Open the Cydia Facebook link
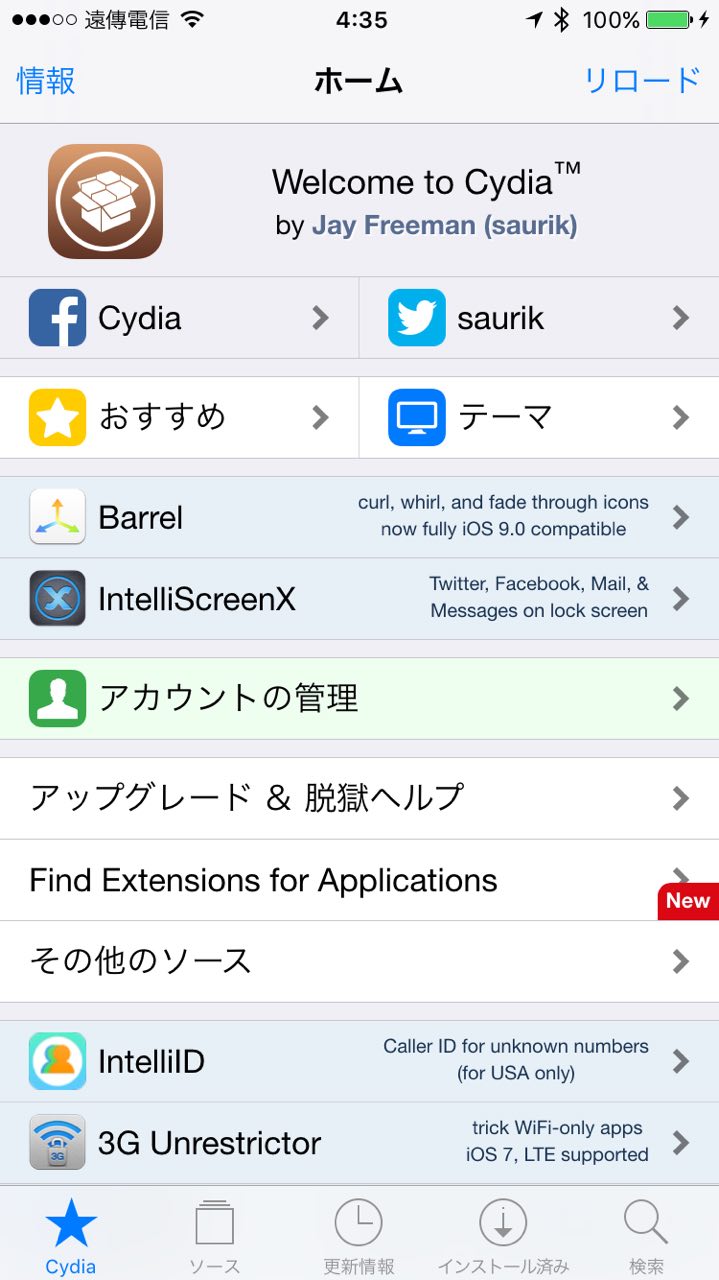 (180, 318)
